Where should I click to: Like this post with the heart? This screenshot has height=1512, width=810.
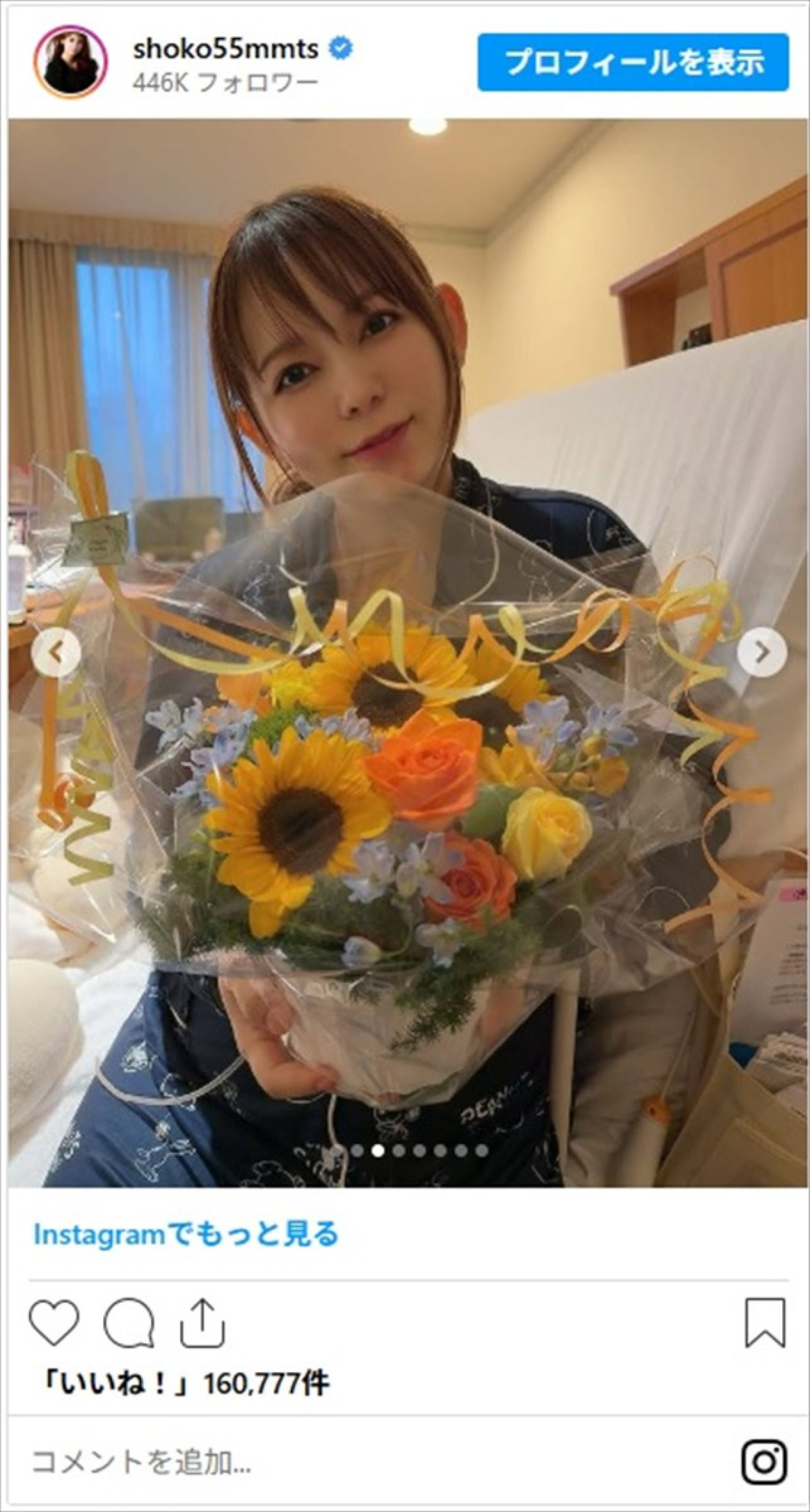click(54, 1322)
